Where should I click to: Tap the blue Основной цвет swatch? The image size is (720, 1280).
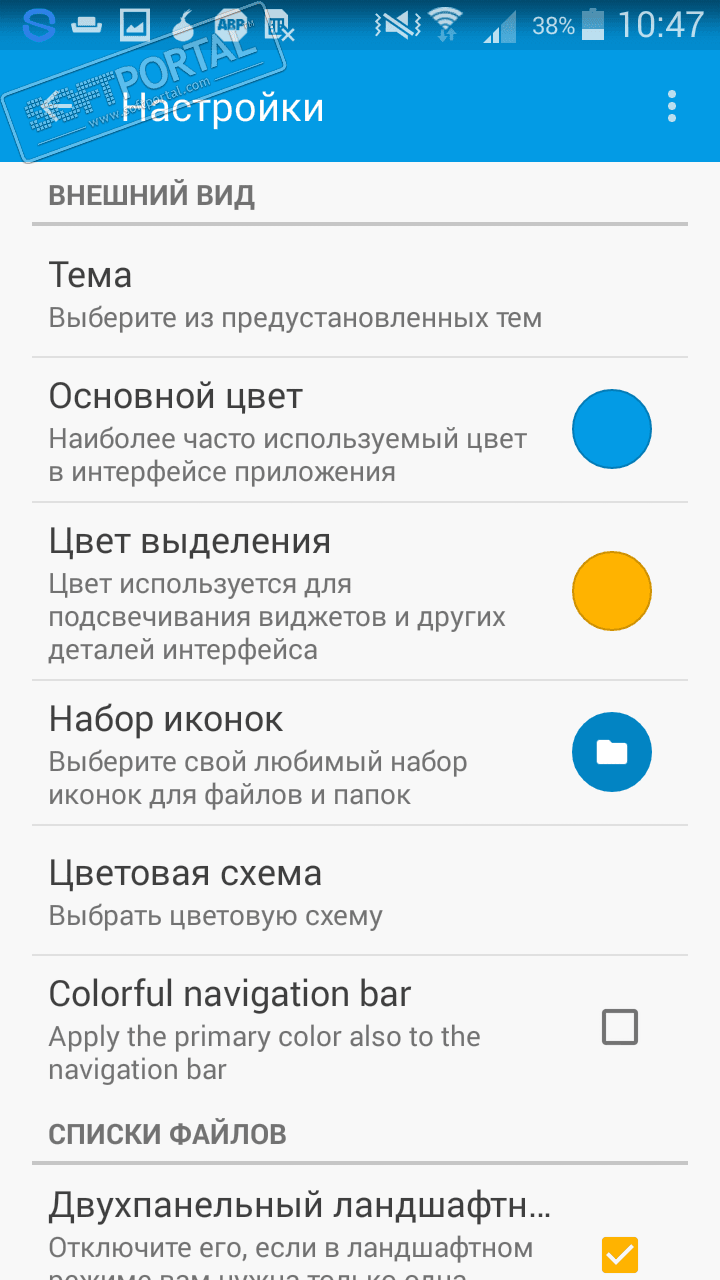click(612, 430)
